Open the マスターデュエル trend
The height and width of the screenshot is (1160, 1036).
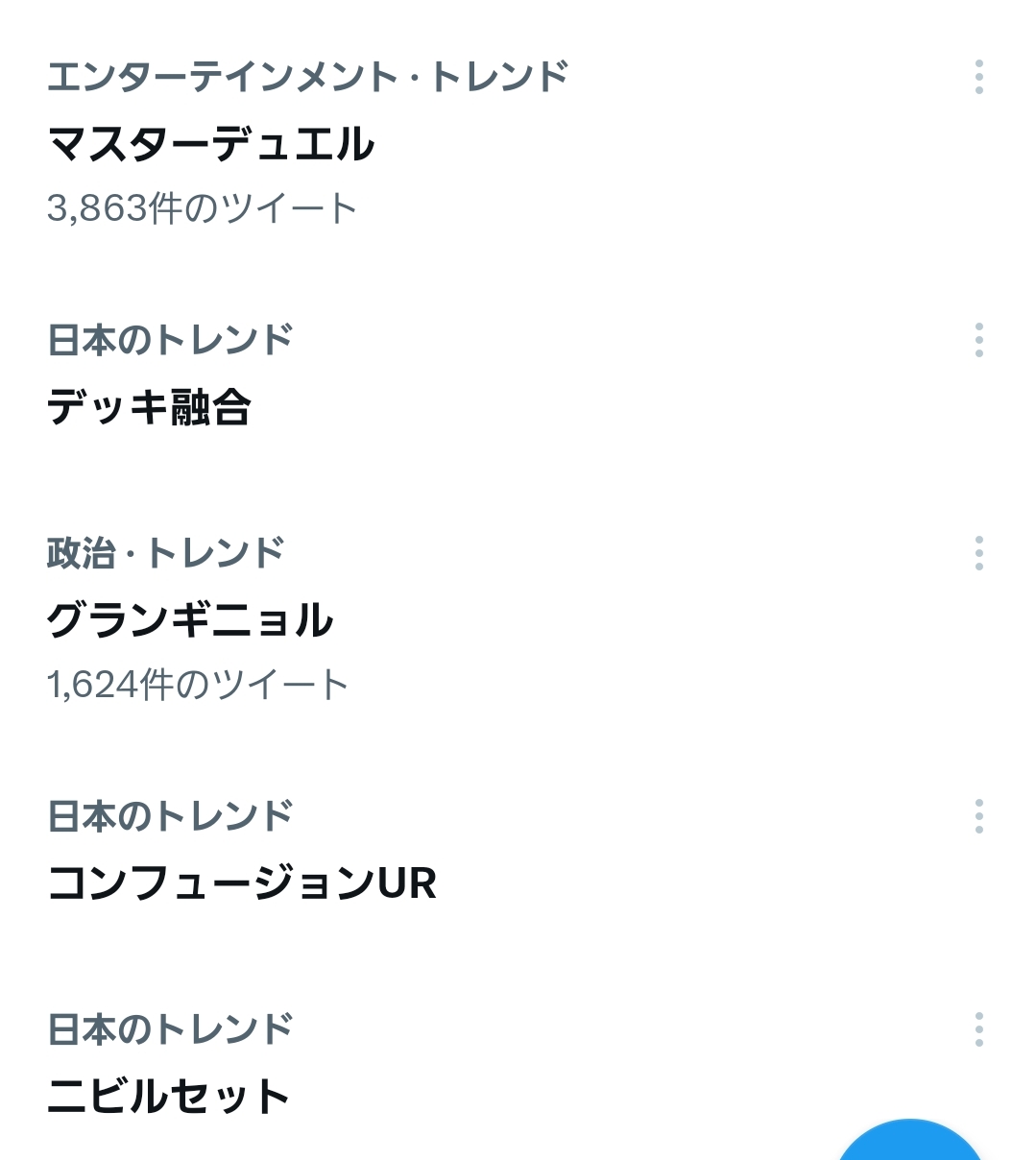click(211, 144)
